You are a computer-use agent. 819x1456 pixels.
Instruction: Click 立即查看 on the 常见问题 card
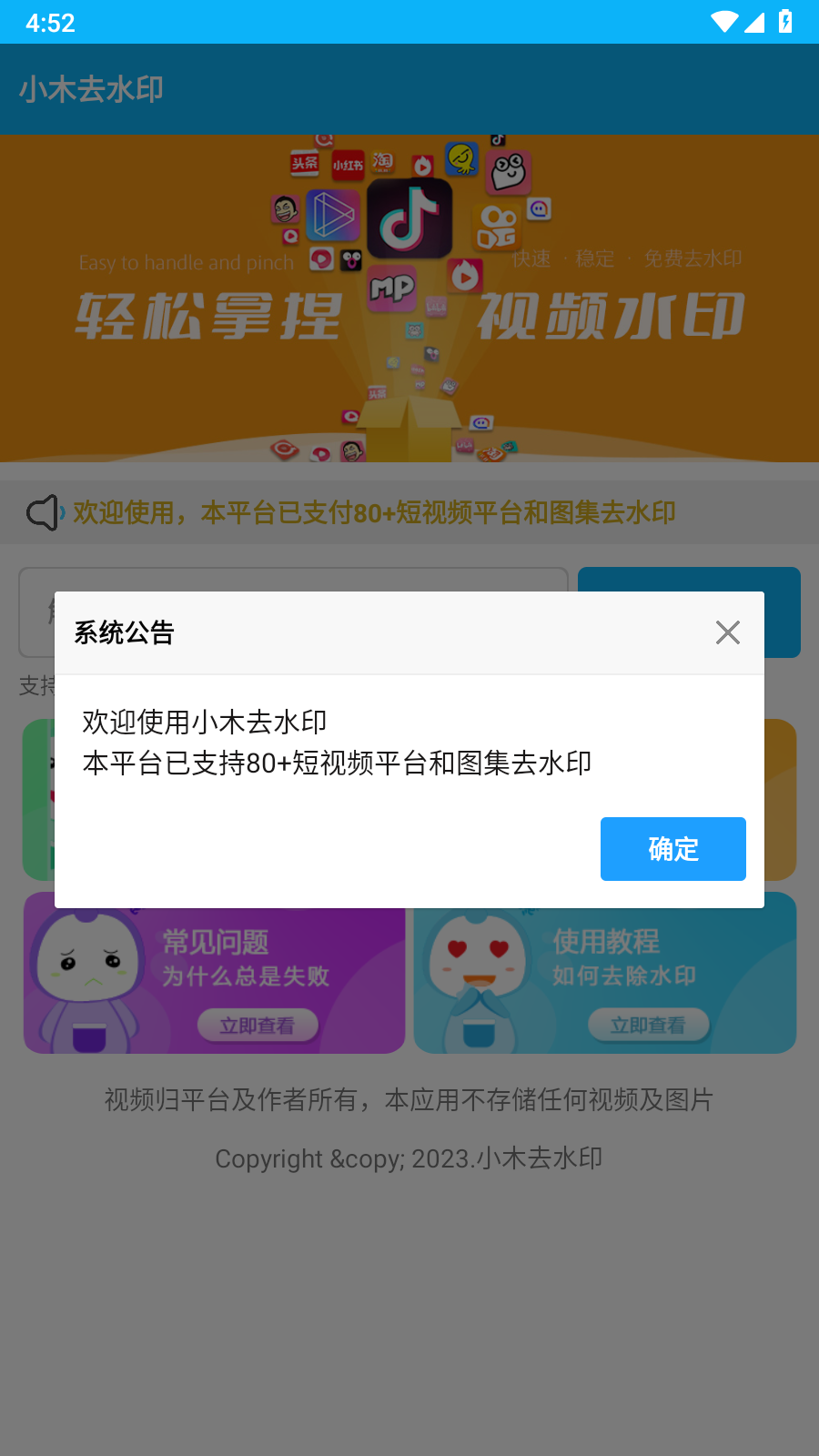(x=258, y=1026)
